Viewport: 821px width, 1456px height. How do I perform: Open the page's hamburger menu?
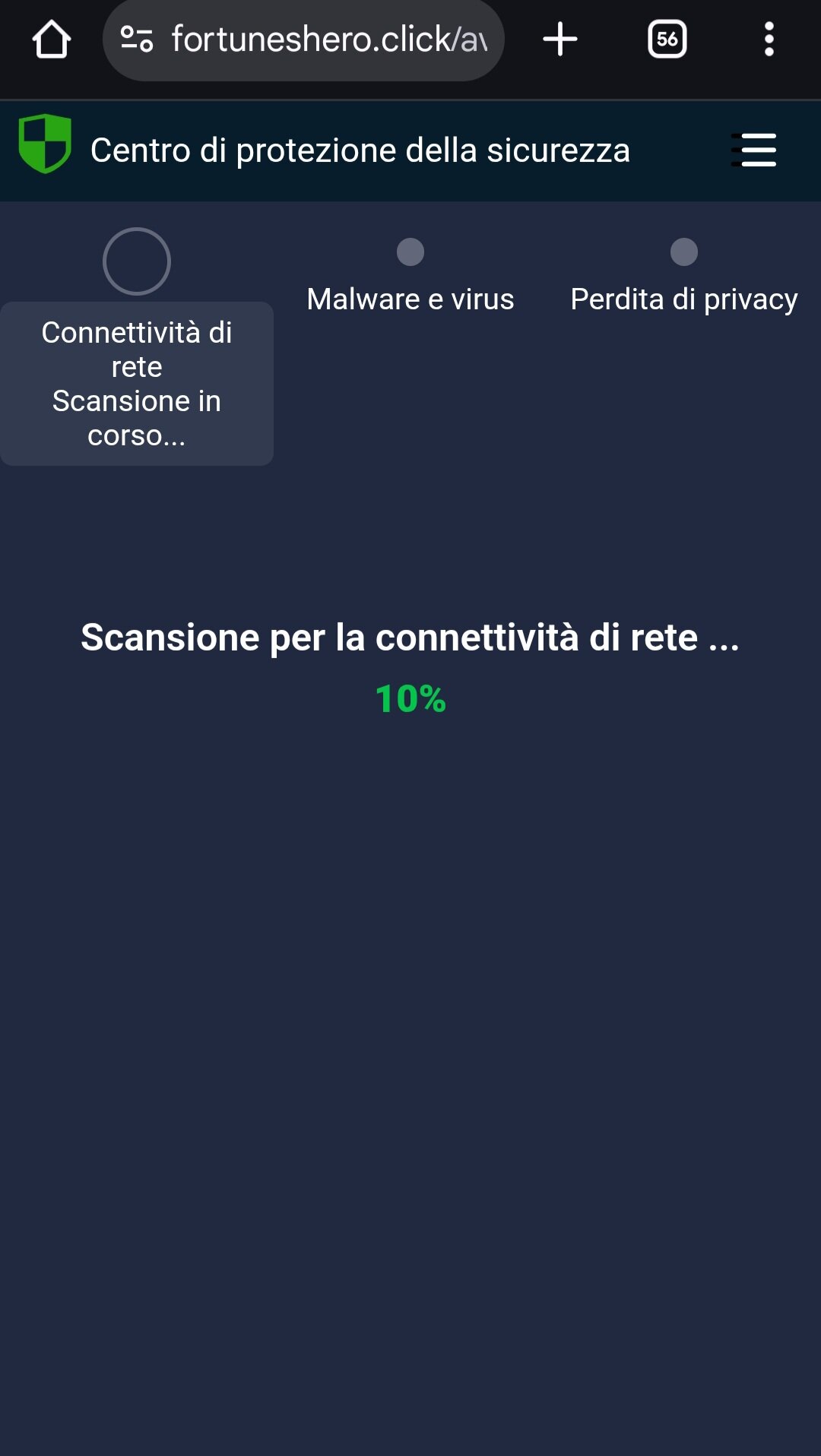[754, 150]
